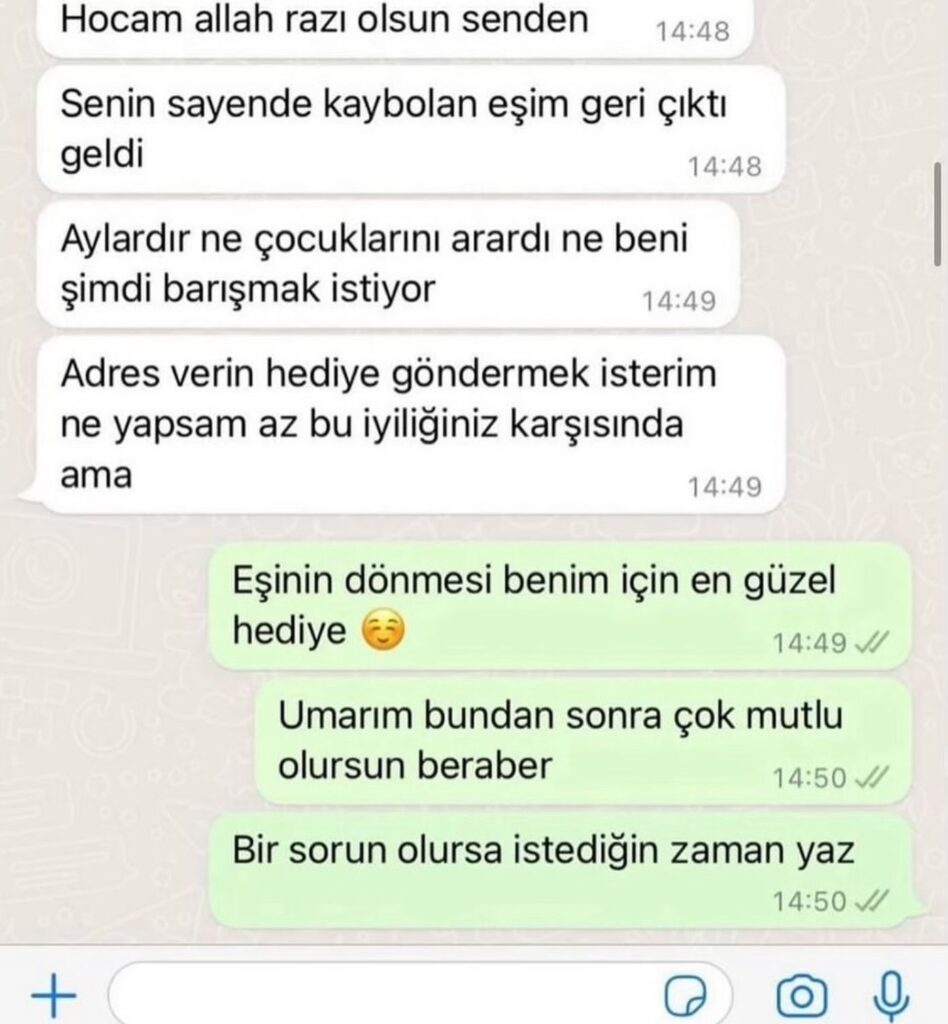Open the sticker picker icon

(x=687, y=996)
